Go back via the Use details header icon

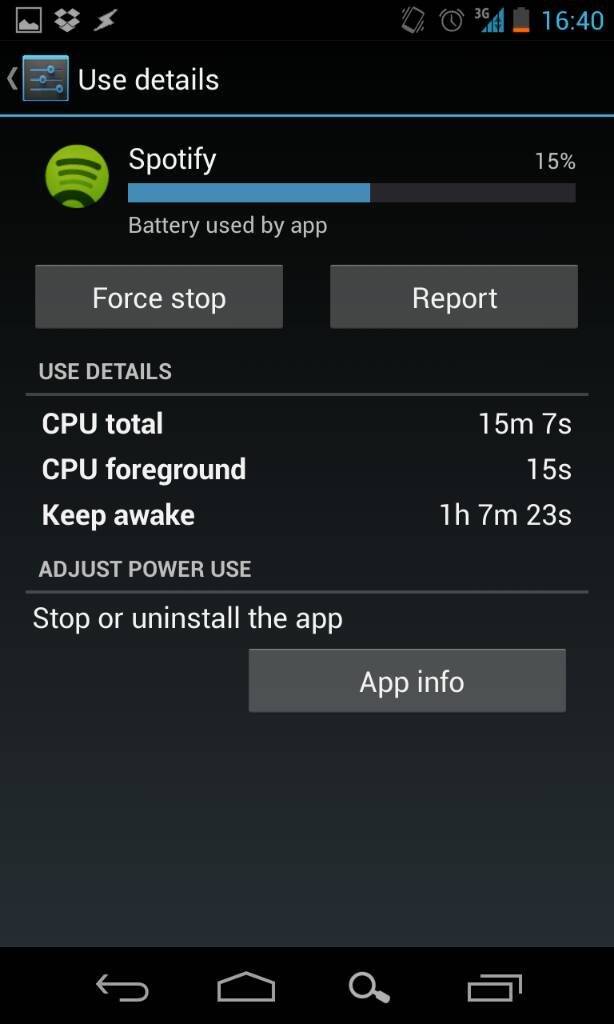tap(38, 79)
